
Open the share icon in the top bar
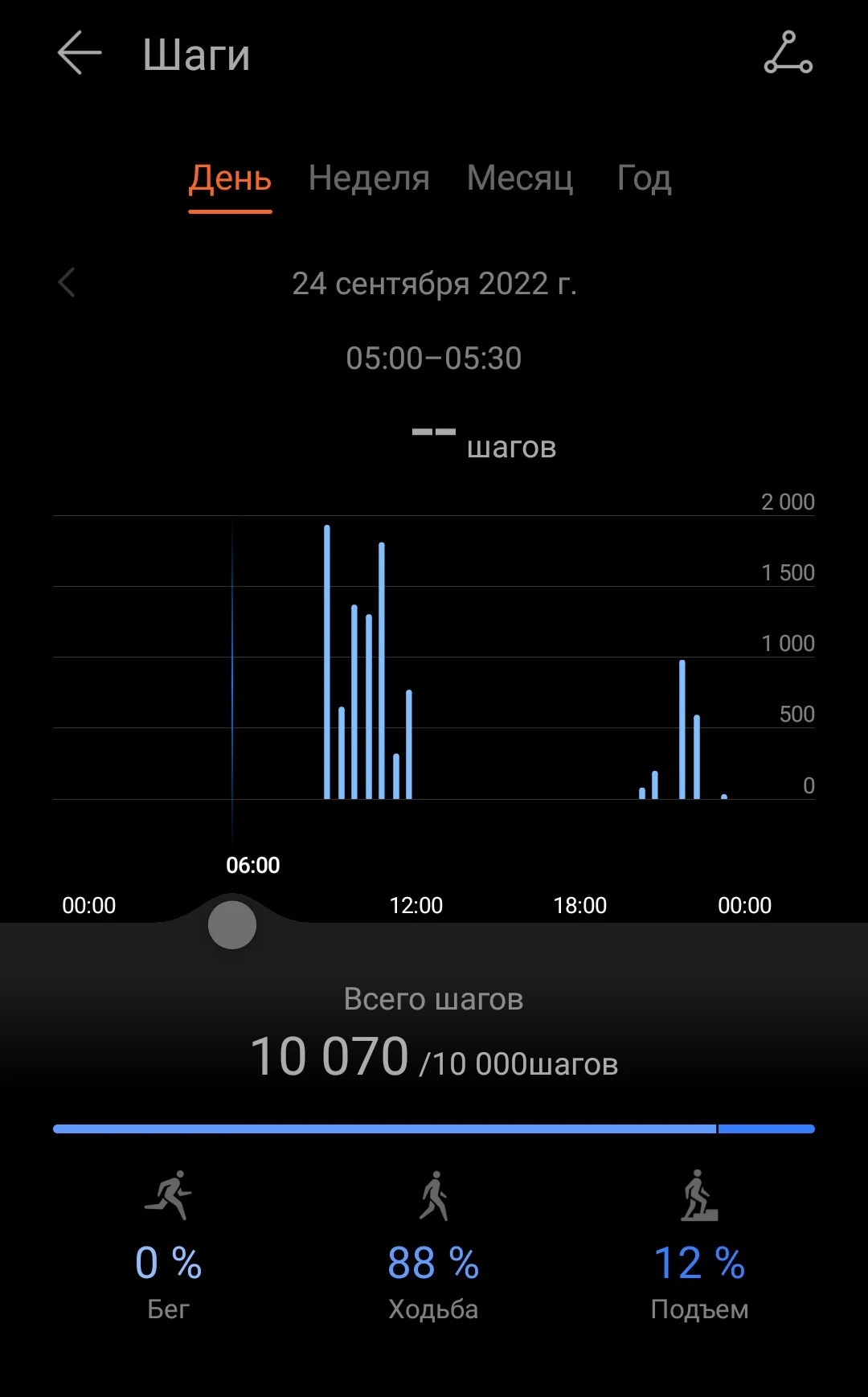788,53
